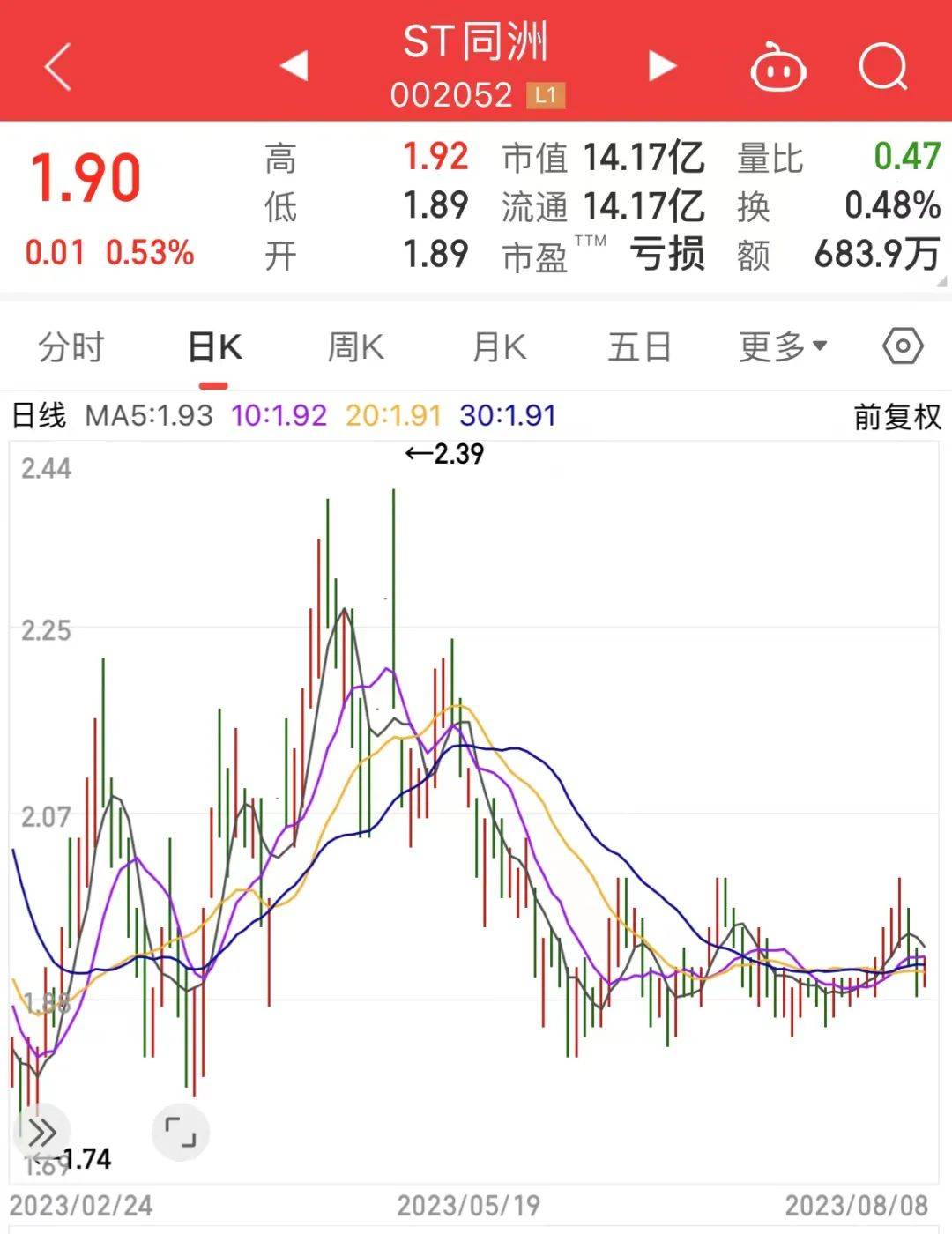Switch to the 分时 chart tab

71,346
